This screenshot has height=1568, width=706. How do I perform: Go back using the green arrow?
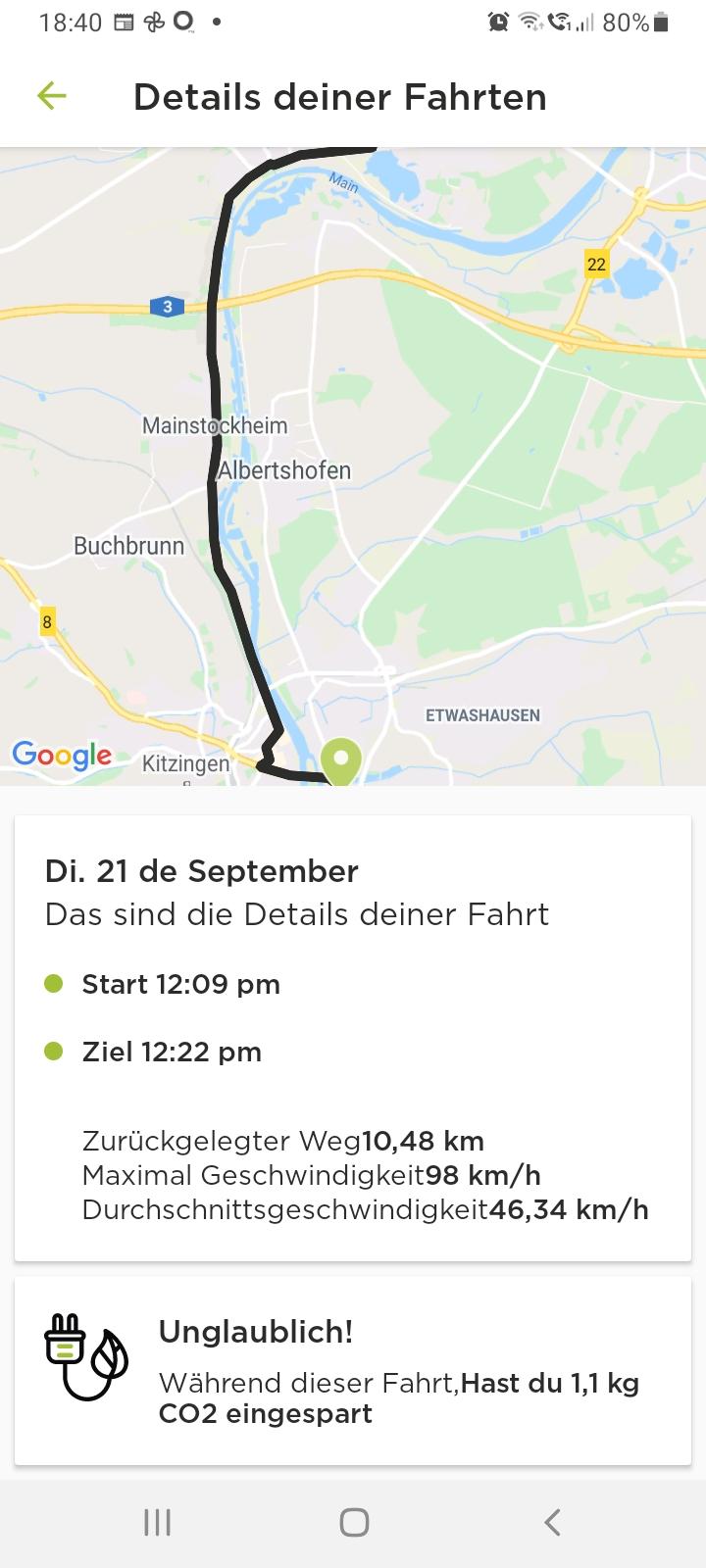click(x=52, y=96)
